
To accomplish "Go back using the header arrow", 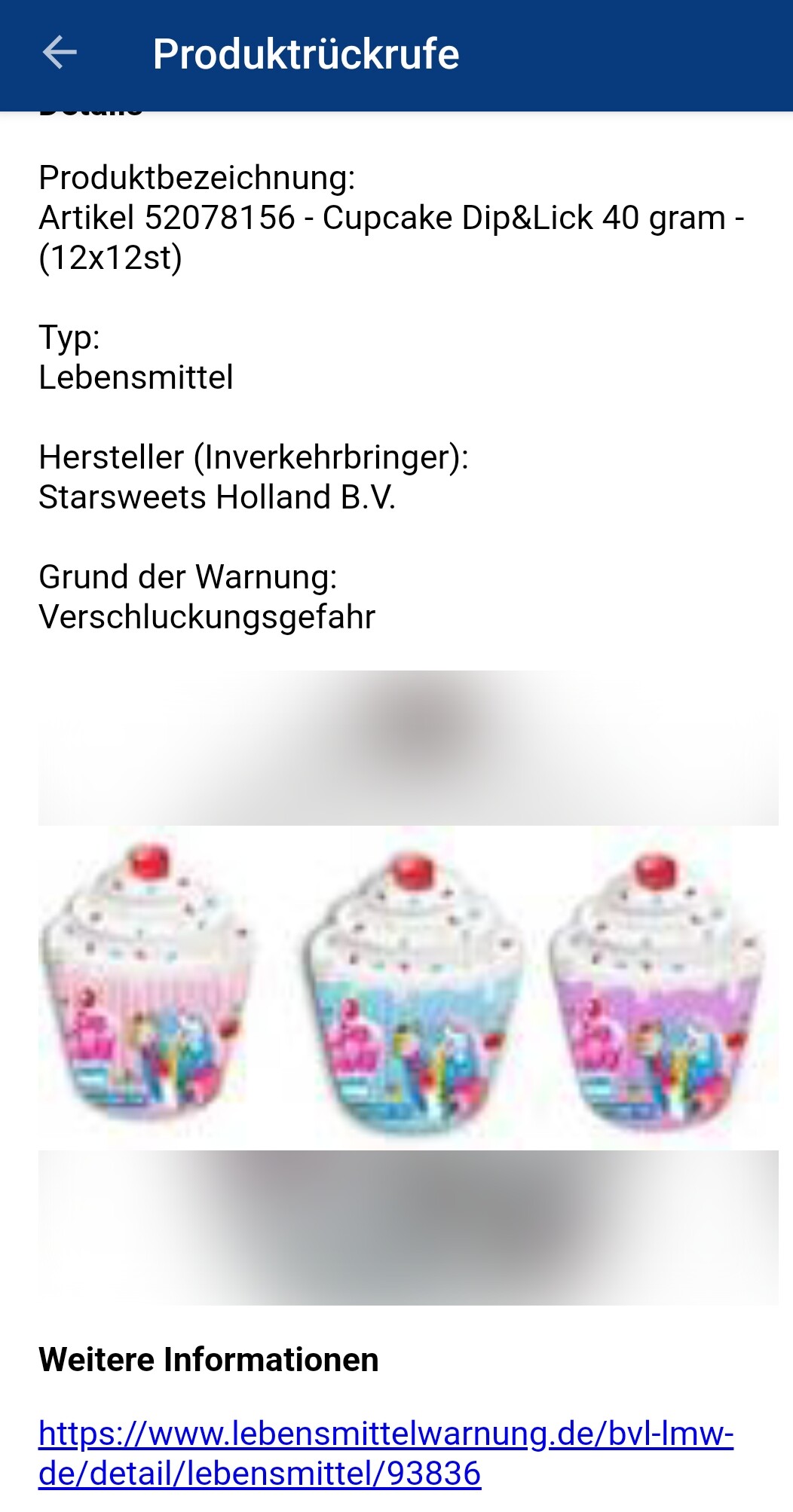I will [60, 53].
